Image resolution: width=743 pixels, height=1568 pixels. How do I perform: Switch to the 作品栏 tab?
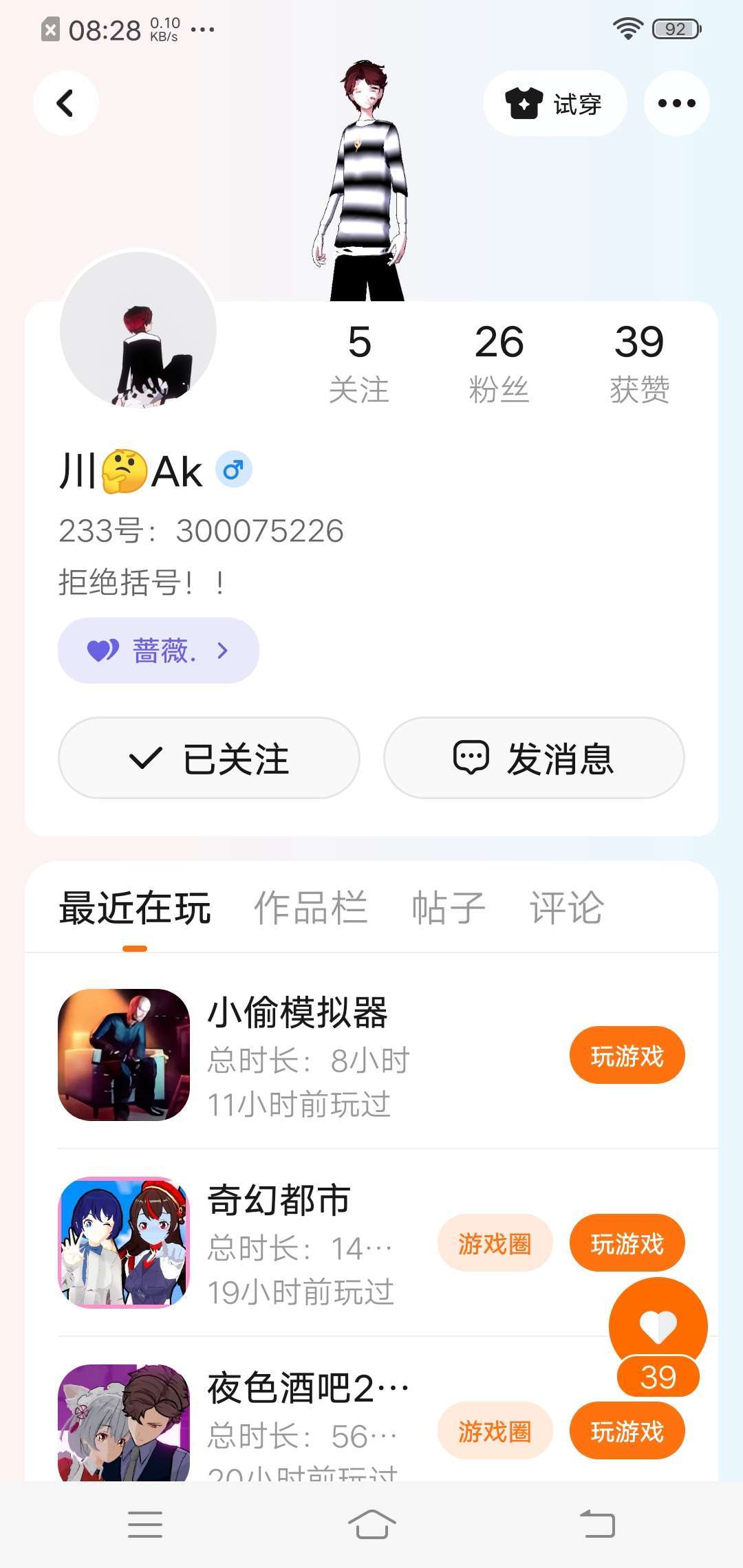(310, 908)
